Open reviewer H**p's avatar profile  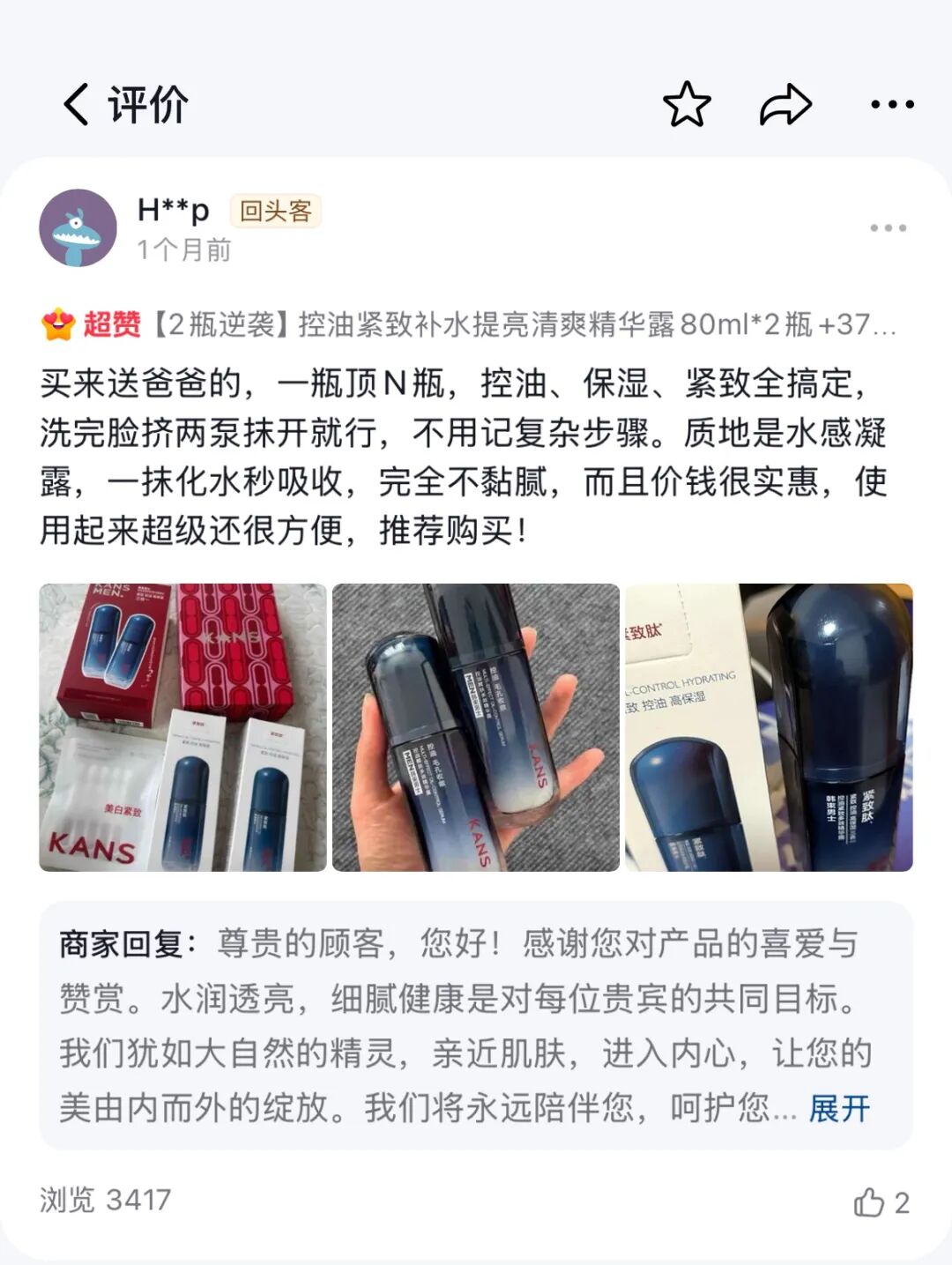[78, 227]
